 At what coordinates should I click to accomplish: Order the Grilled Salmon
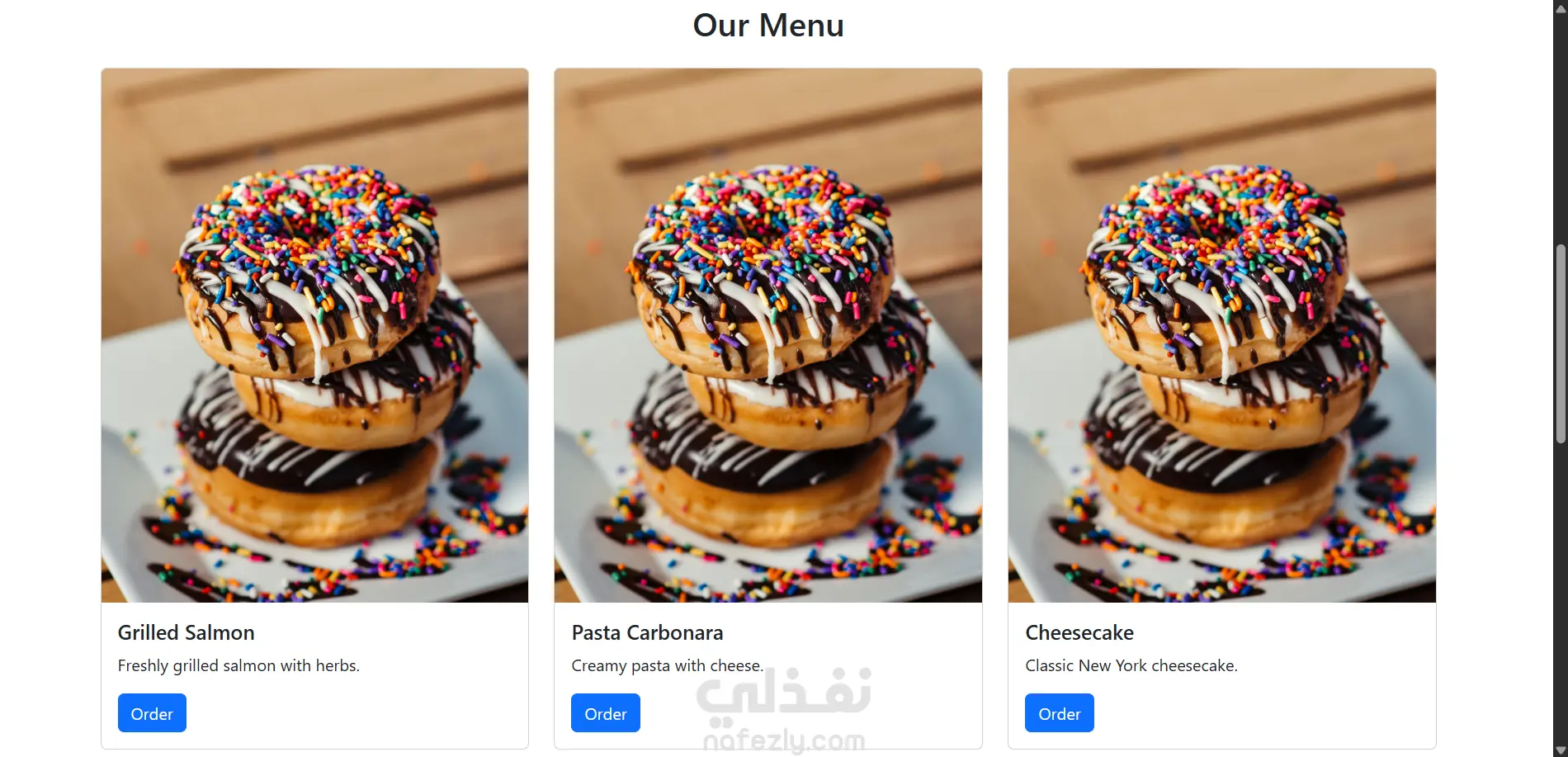[x=152, y=713]
